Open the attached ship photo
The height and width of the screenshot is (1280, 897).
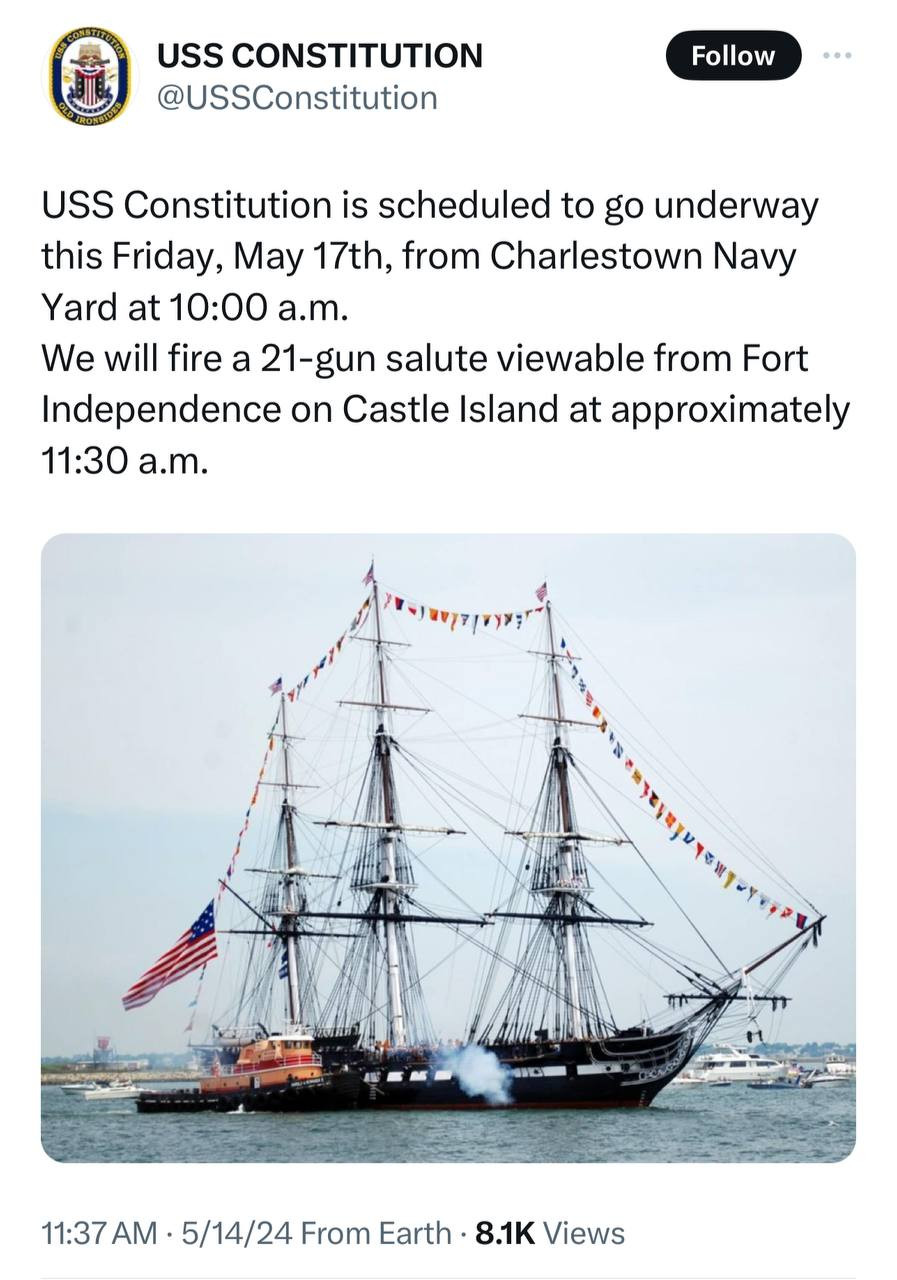coord(448,847)
